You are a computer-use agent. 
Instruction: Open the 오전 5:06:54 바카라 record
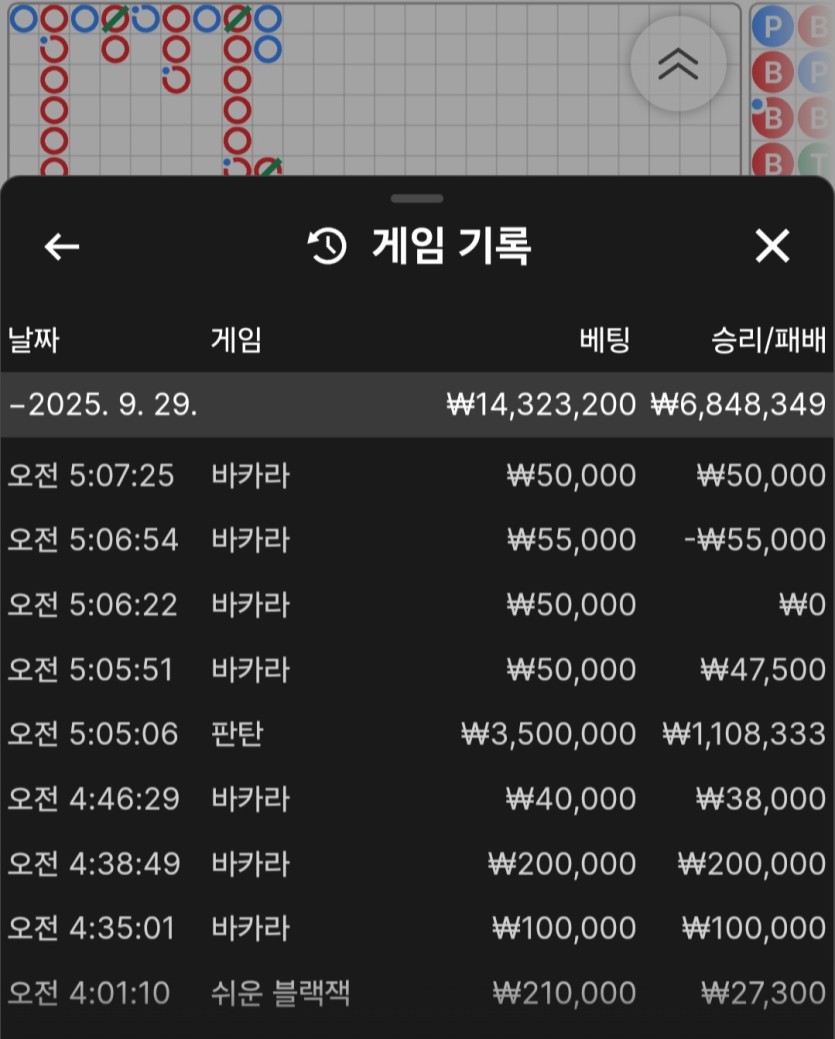click(417, 540)
